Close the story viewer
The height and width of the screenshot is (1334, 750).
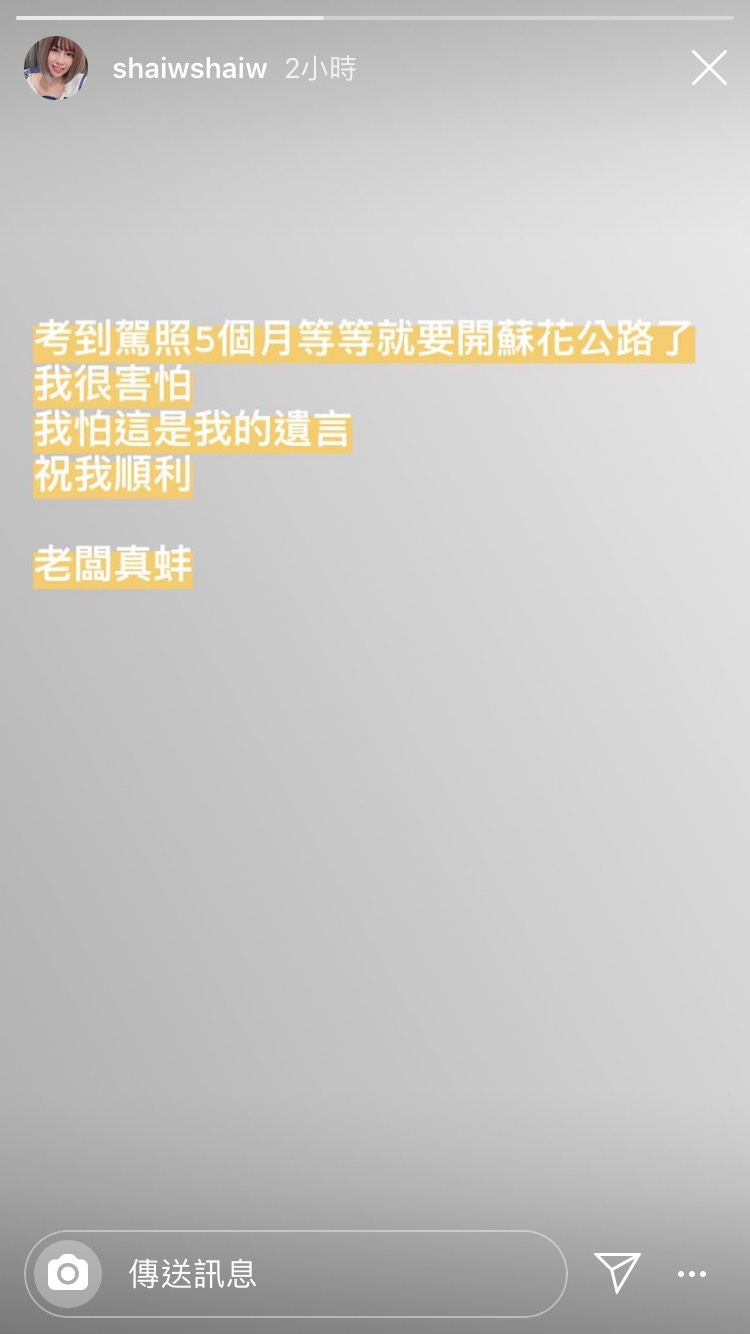click(709, 68)
